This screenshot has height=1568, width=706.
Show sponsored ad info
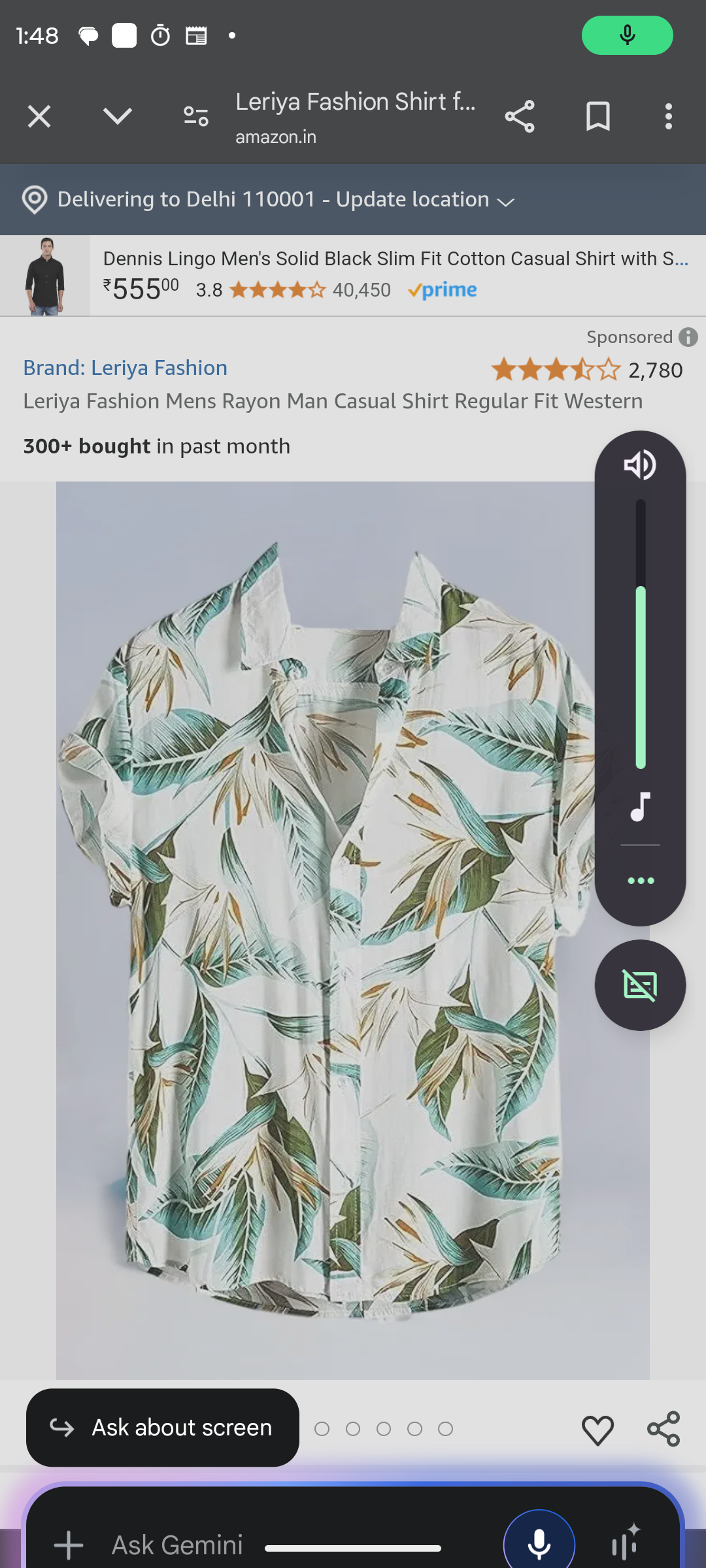(x=688, y=337)
